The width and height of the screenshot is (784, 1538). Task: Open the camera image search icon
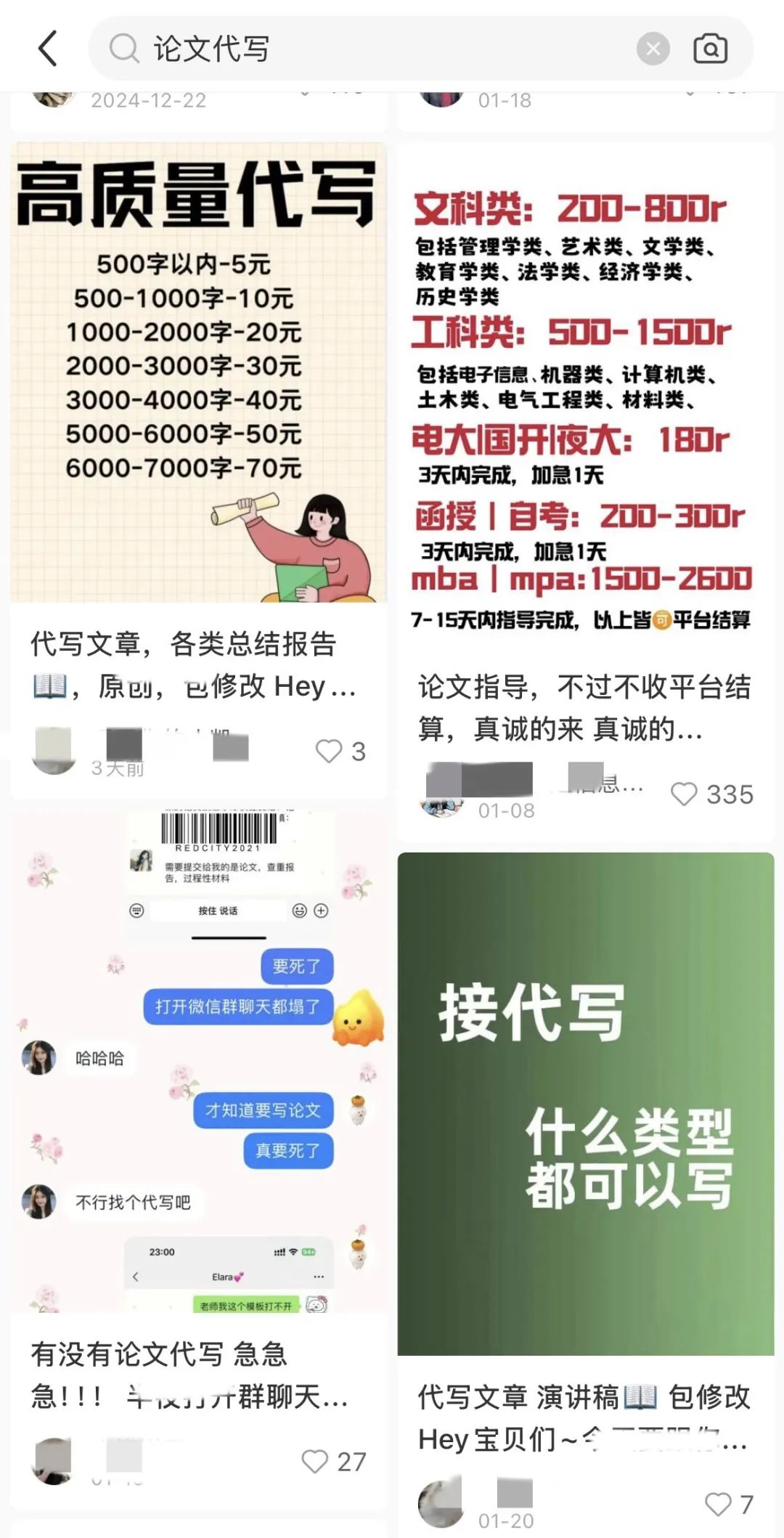pyautogui.click(x=711, y=49)
